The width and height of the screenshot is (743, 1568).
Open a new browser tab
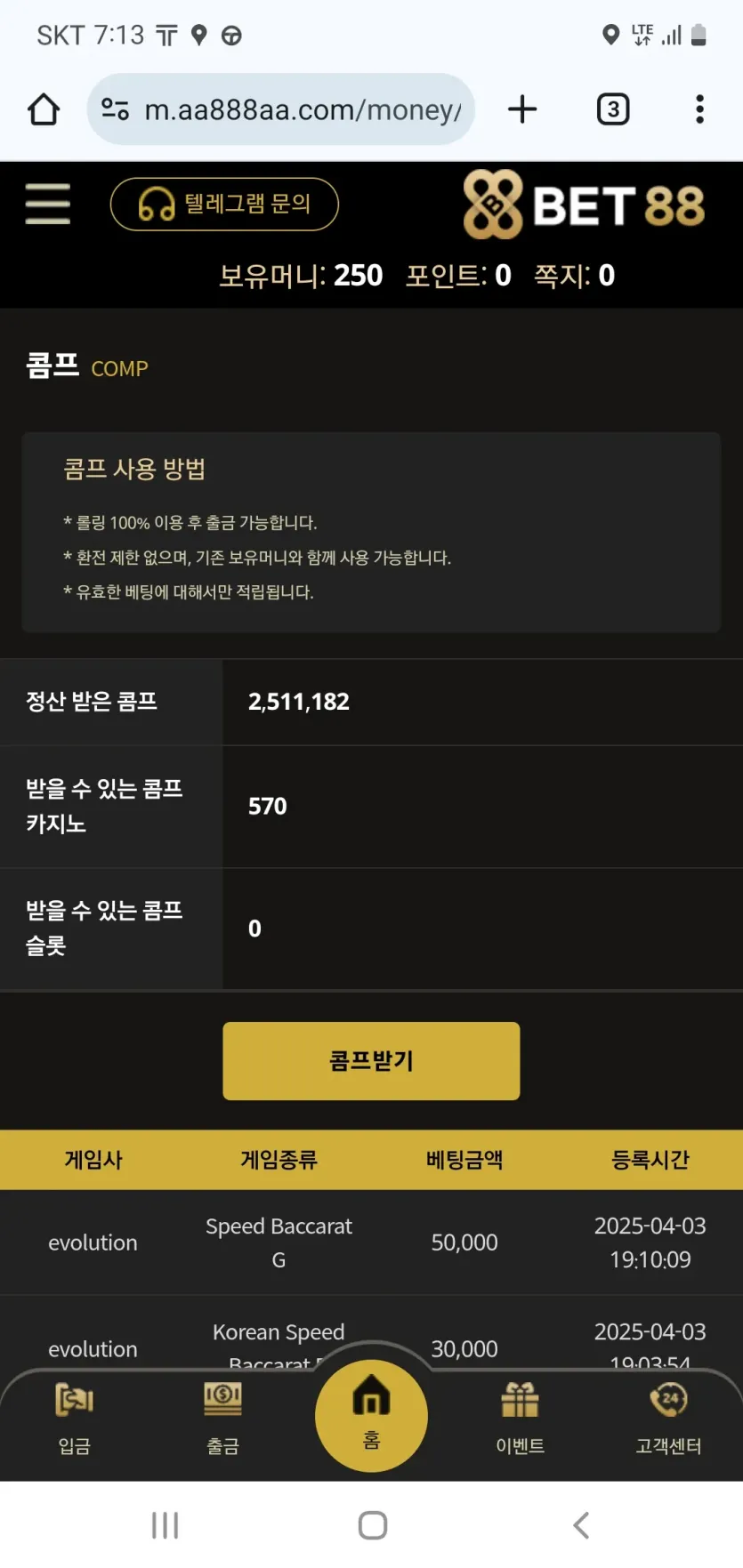[x=522, y=109]
